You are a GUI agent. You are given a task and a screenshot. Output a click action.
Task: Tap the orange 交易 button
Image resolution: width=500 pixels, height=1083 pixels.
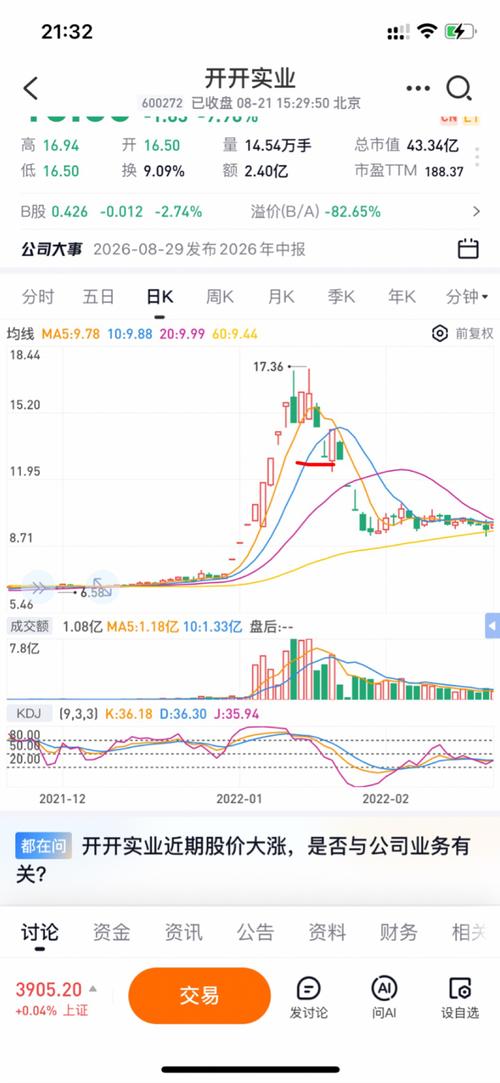click(x=200, y=995)
